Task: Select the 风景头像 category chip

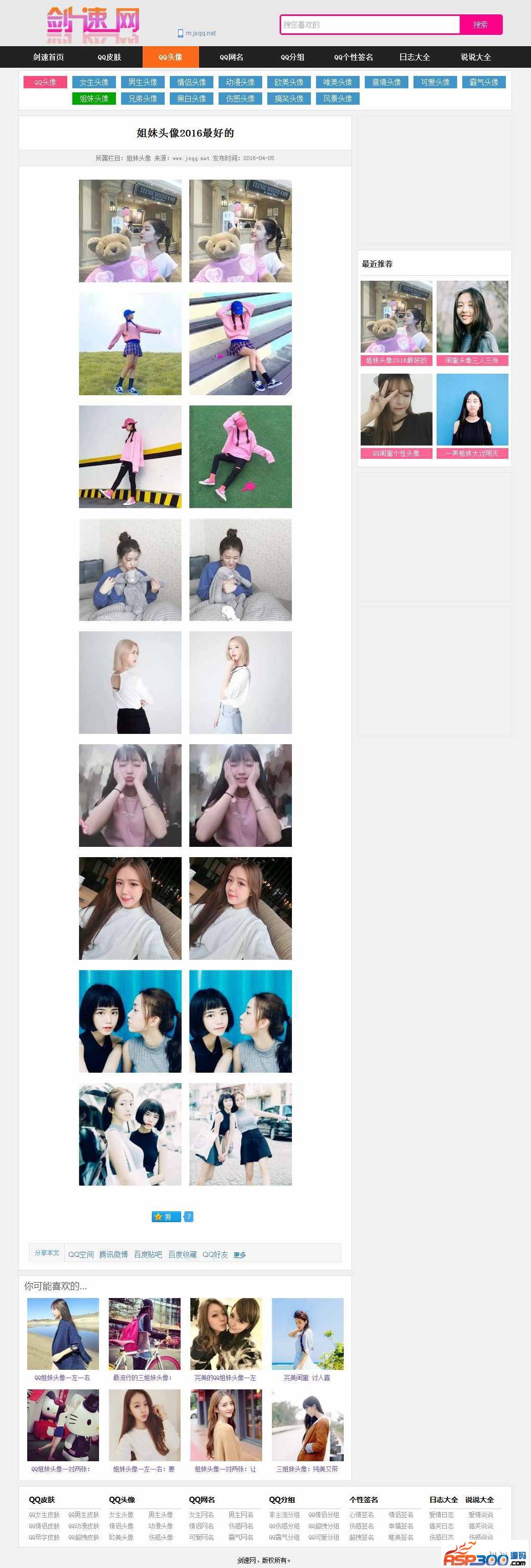Action: 338,99
